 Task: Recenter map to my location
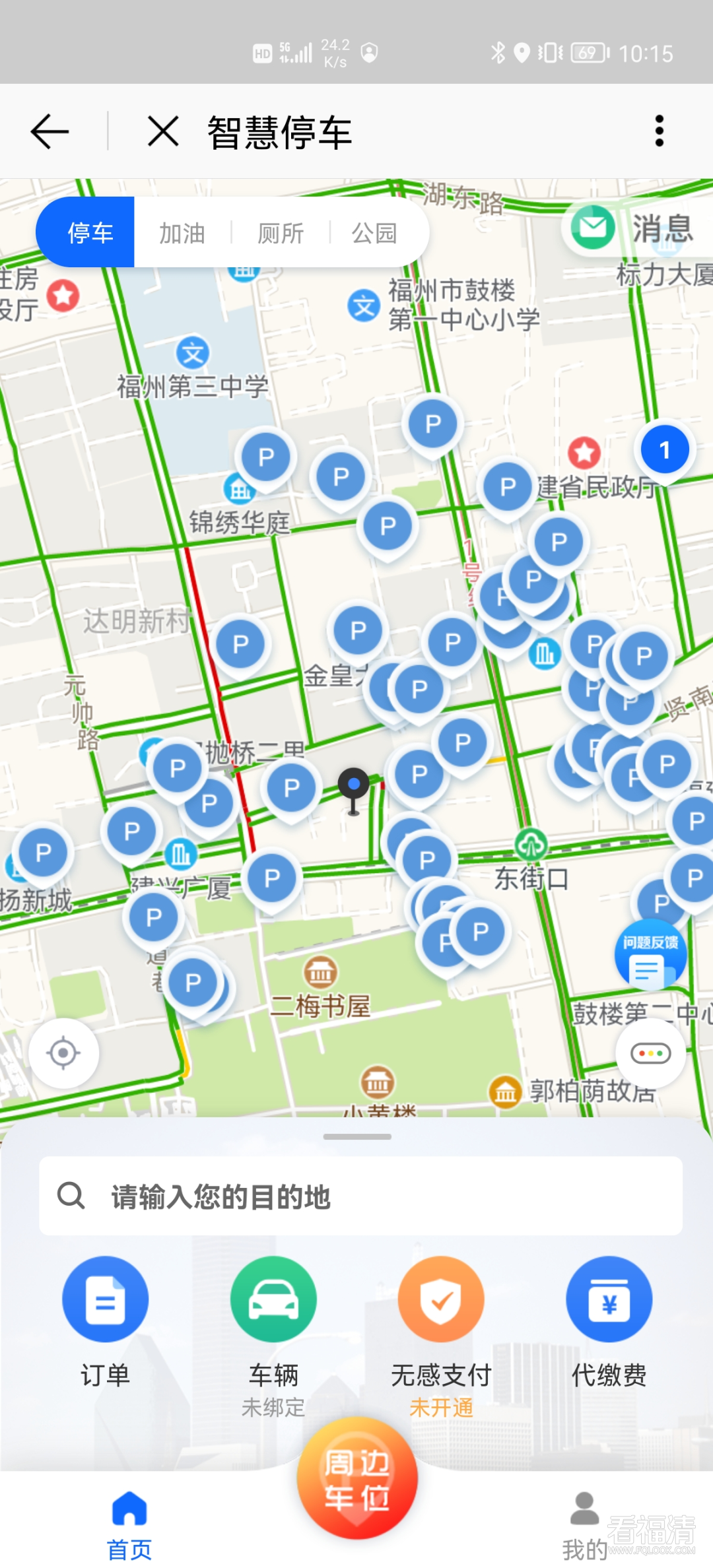tap(63, 1053)
